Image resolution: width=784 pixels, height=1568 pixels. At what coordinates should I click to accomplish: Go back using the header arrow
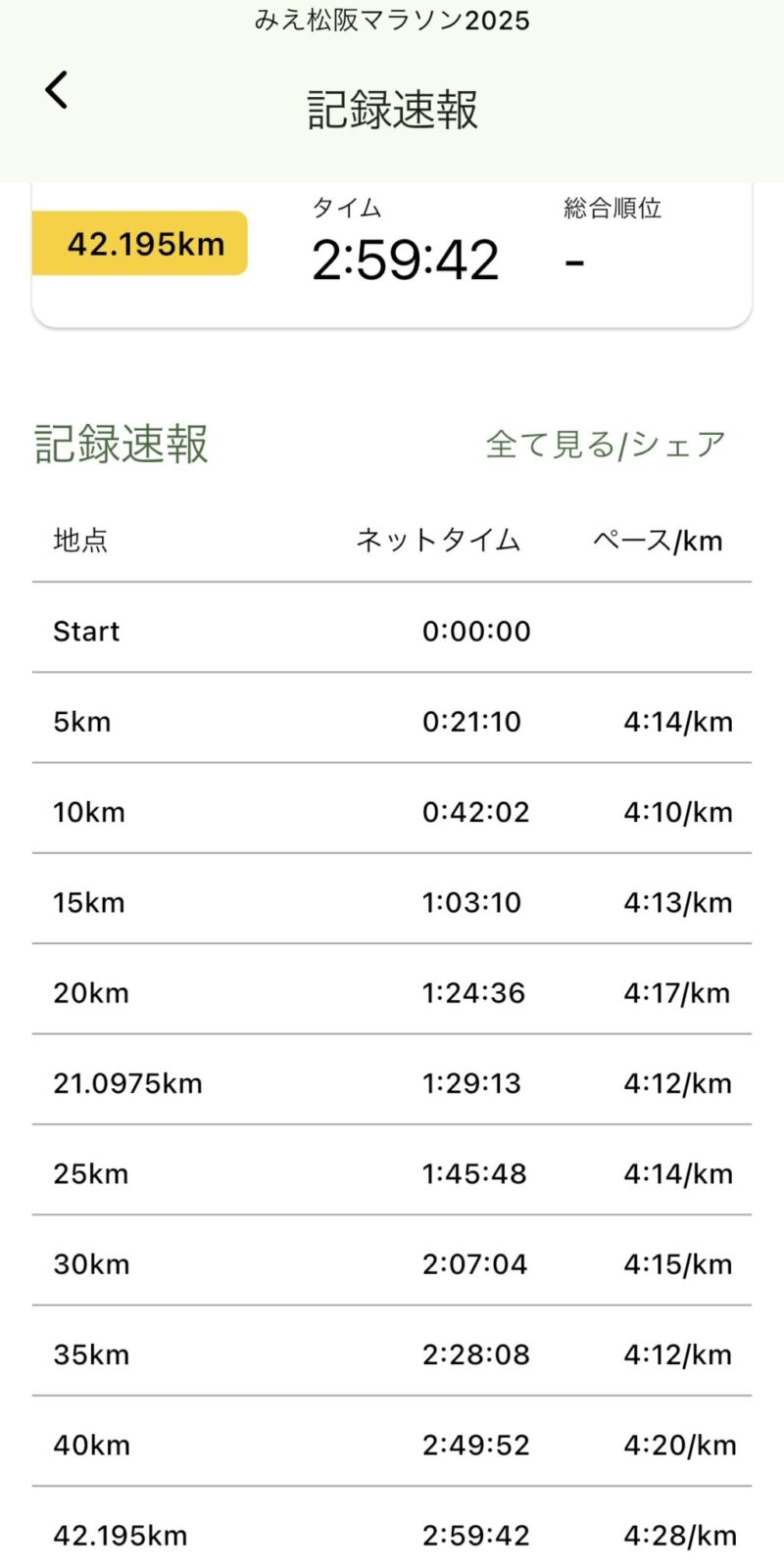57,90
